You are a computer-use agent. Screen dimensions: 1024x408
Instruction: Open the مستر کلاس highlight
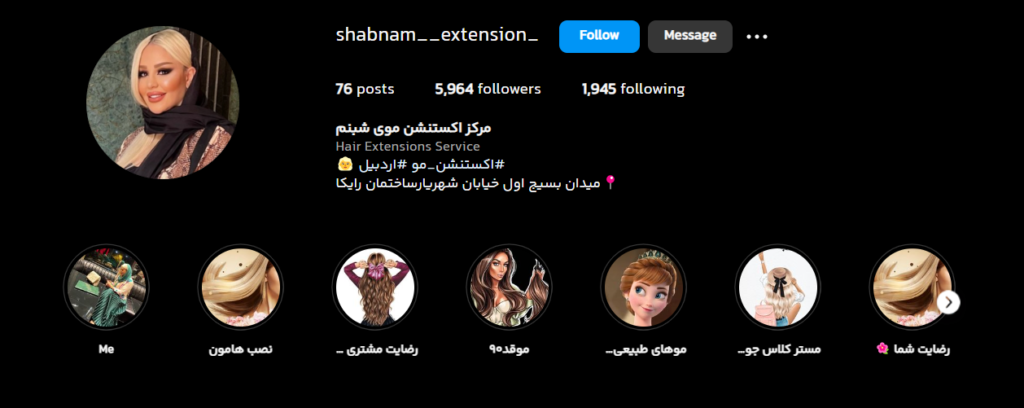777,287
